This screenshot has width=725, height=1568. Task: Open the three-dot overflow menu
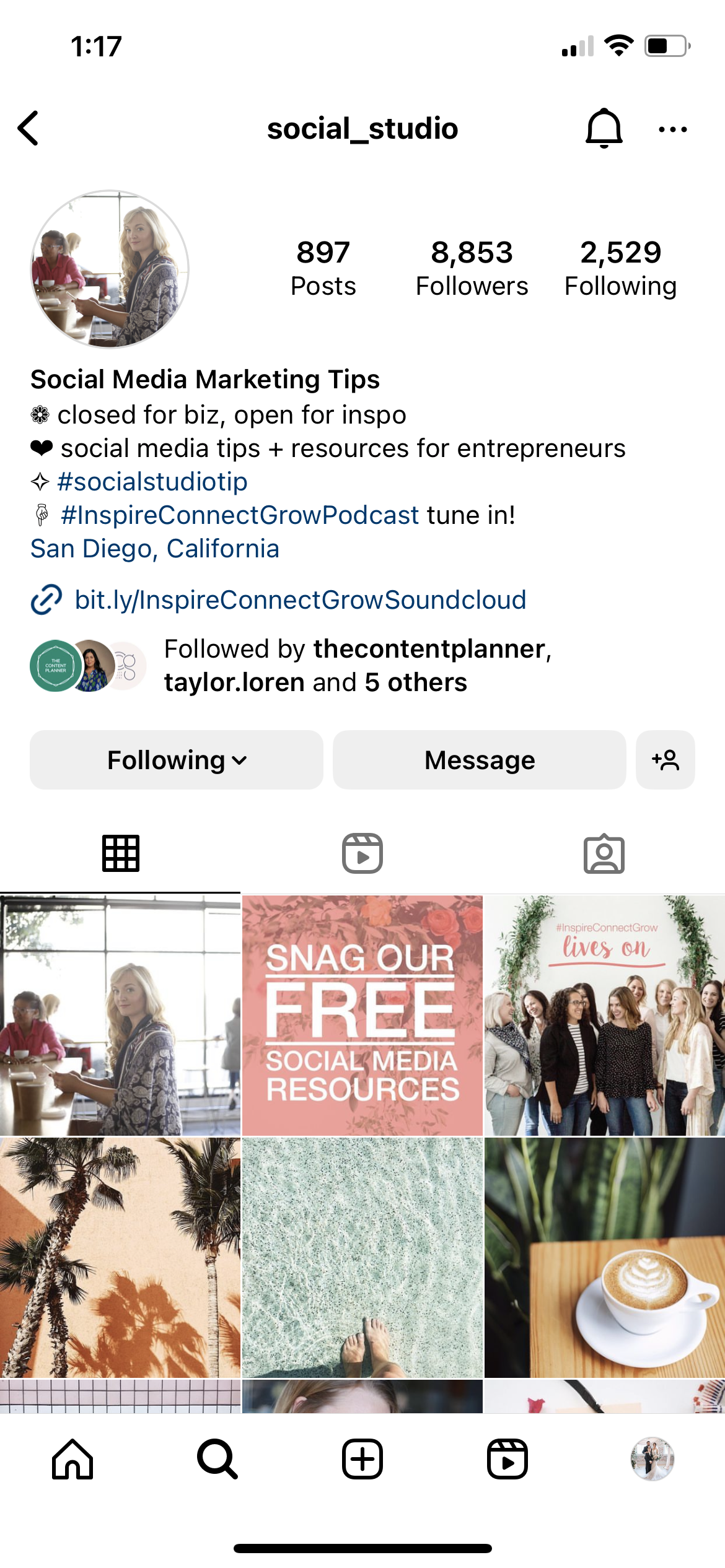click(672, 129)
